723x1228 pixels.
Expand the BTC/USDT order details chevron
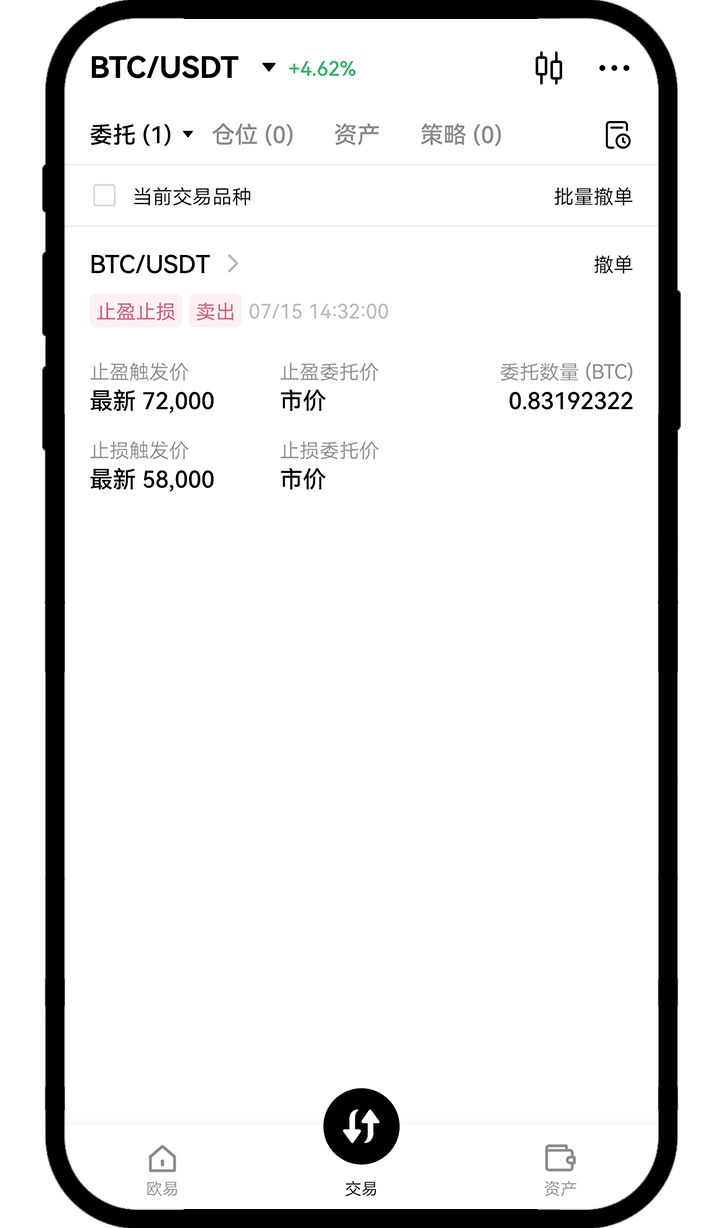[x=233, y=264]
